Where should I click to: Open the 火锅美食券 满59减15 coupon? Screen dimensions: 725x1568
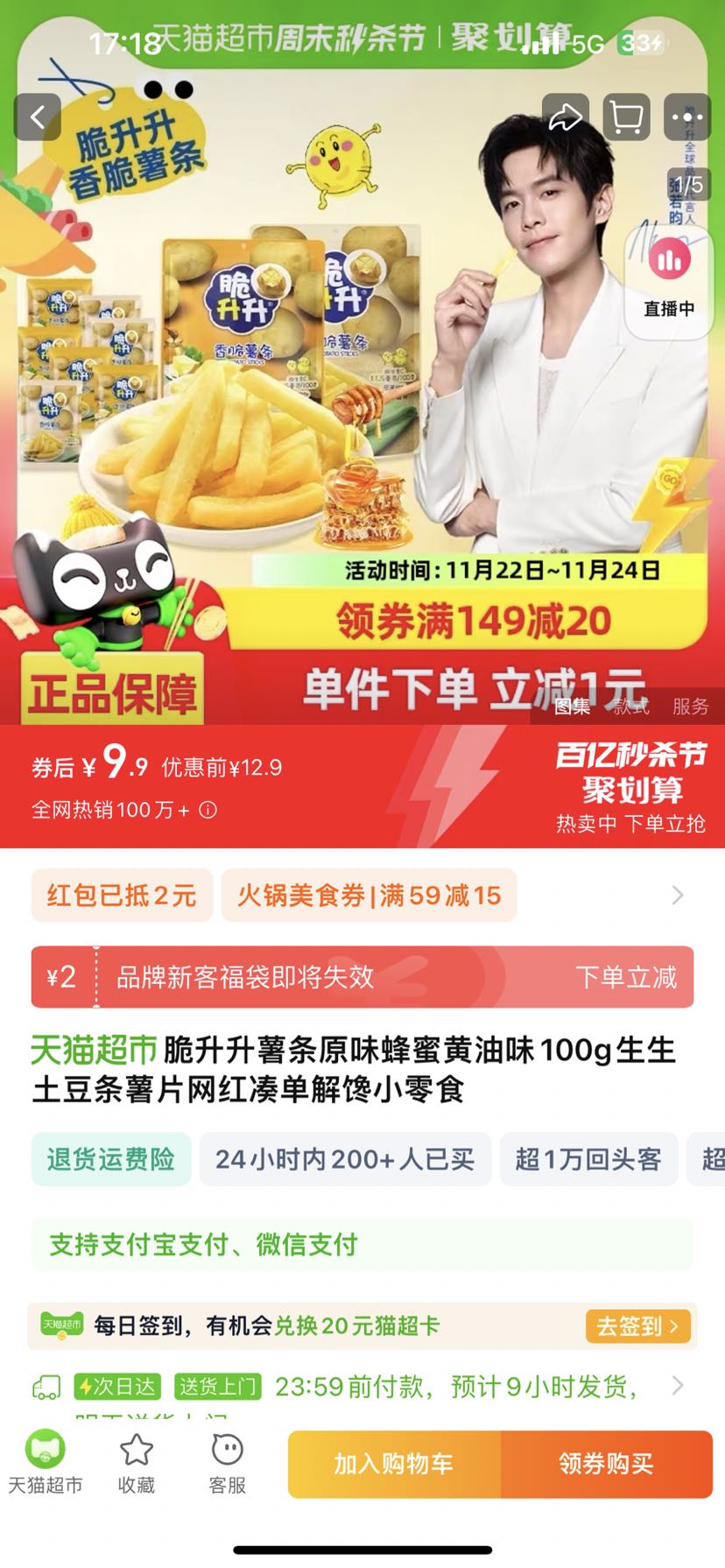(x=369, y=895)
